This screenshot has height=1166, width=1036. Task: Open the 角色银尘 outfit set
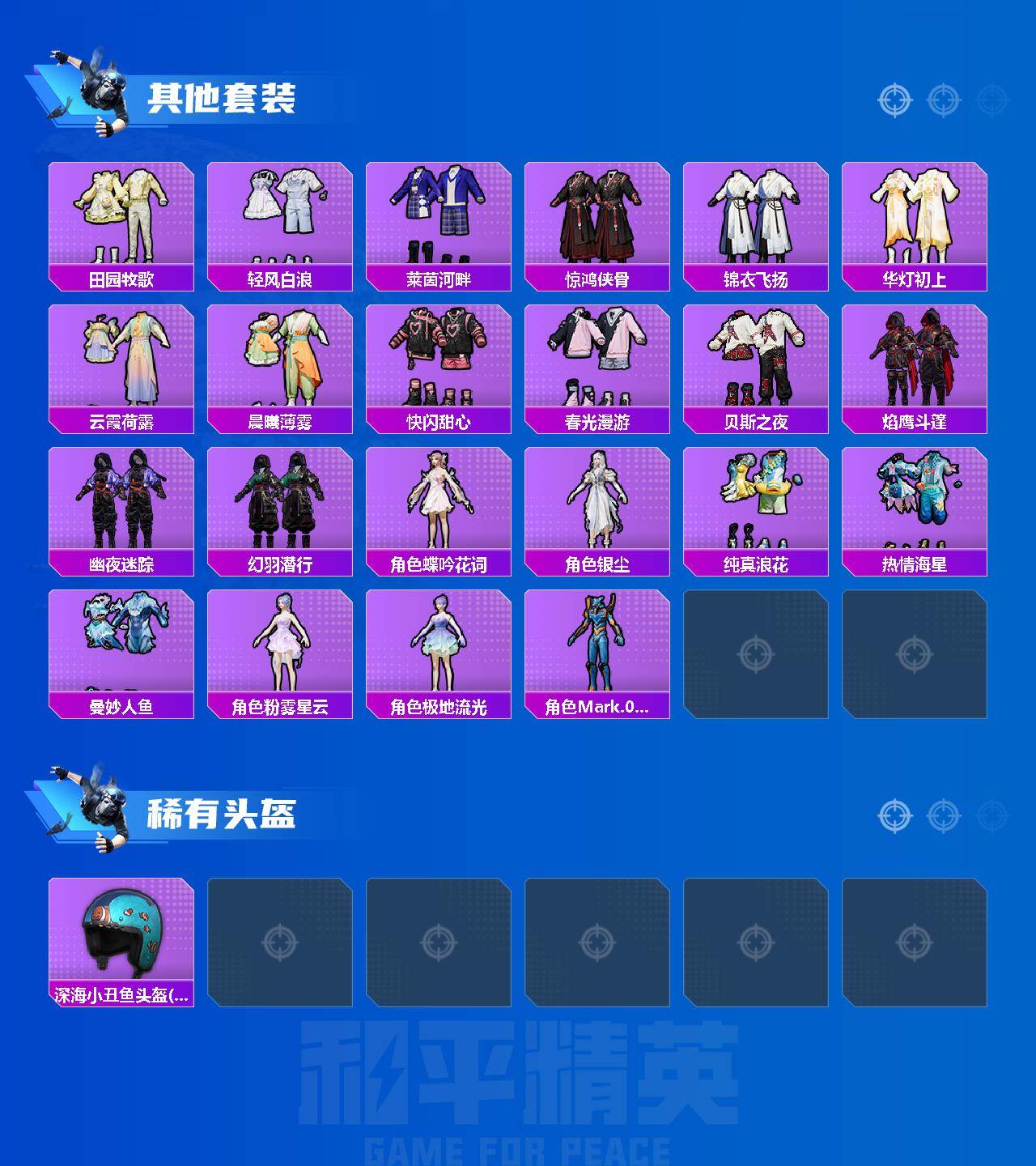(598, 504)
